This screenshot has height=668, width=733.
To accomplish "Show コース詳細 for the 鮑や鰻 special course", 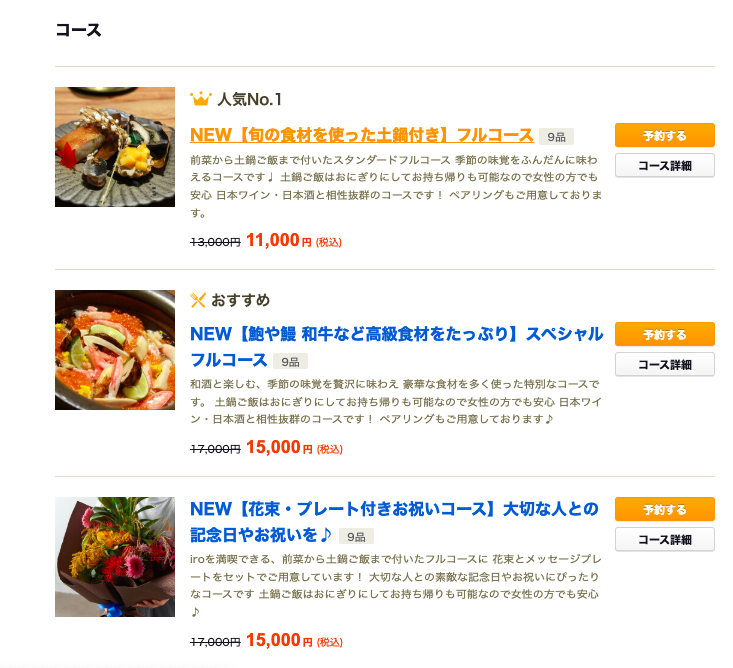I will click(664, 364).
